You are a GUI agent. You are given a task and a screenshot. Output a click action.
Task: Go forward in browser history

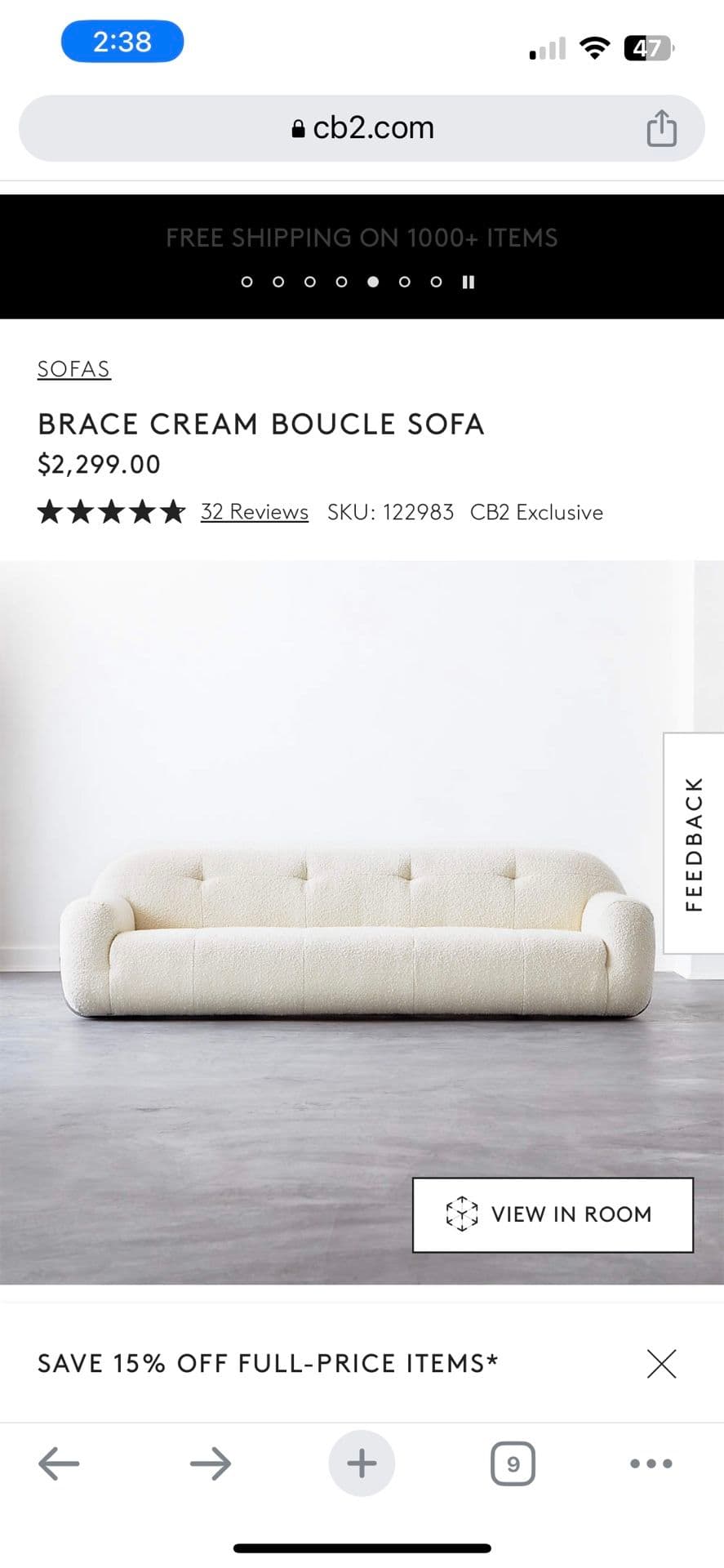211,1463
